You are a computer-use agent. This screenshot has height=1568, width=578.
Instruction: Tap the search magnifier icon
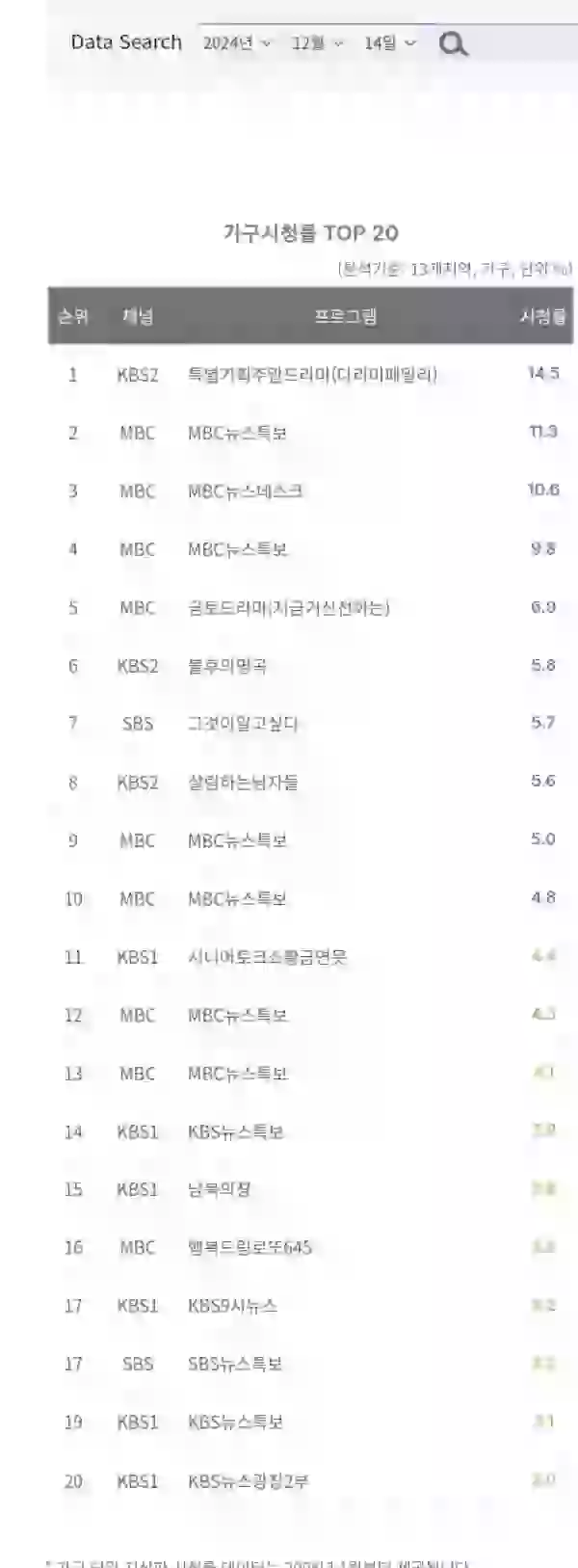click(x=453, y=43)
